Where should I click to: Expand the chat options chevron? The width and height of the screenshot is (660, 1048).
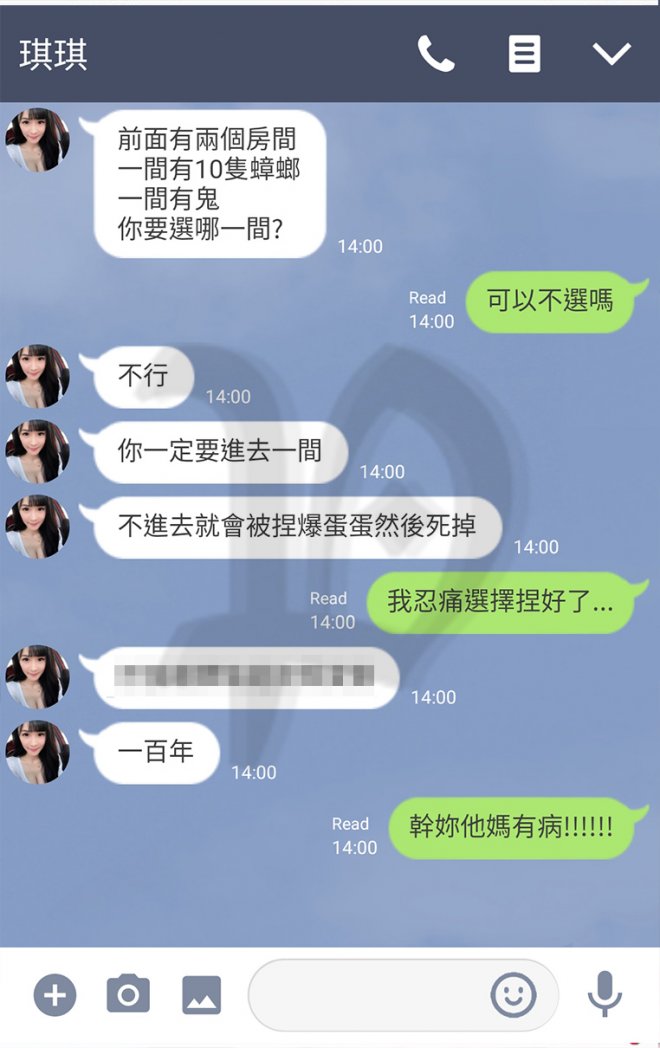click(611, 54)
